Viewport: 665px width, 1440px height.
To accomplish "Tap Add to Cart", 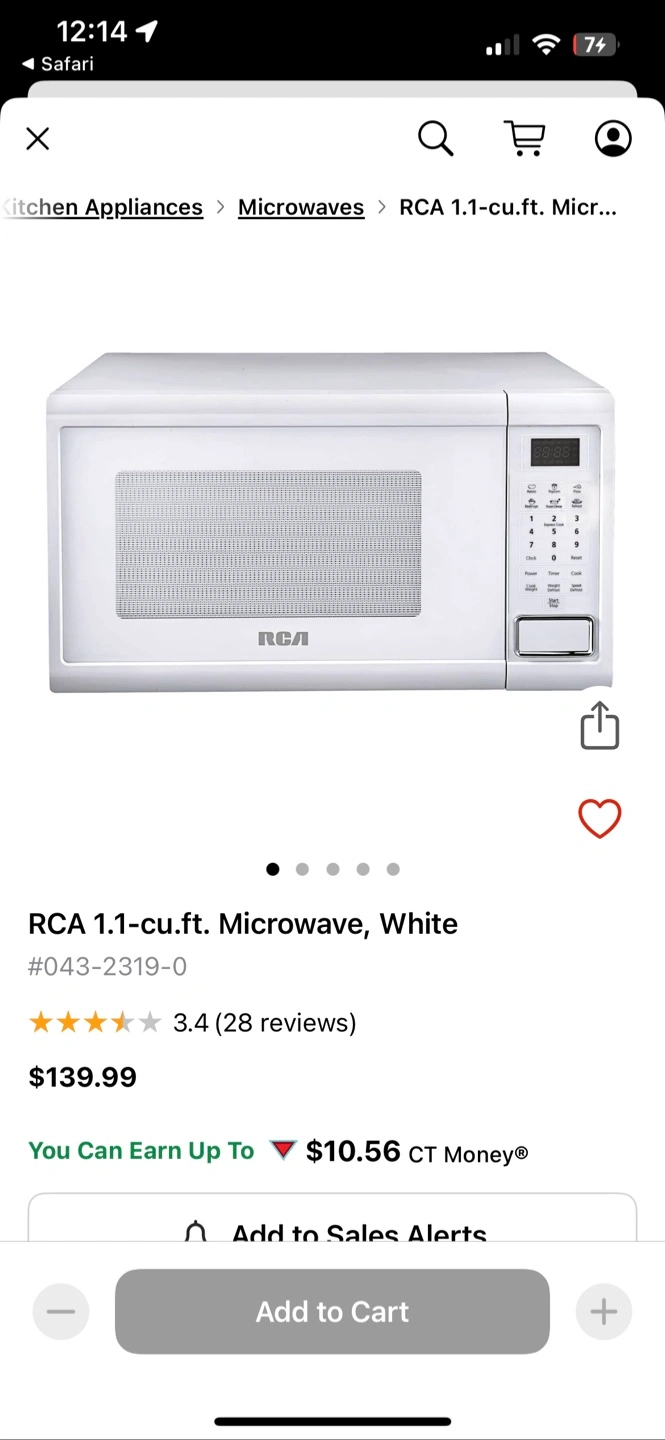I will [x=332, y=1311].
